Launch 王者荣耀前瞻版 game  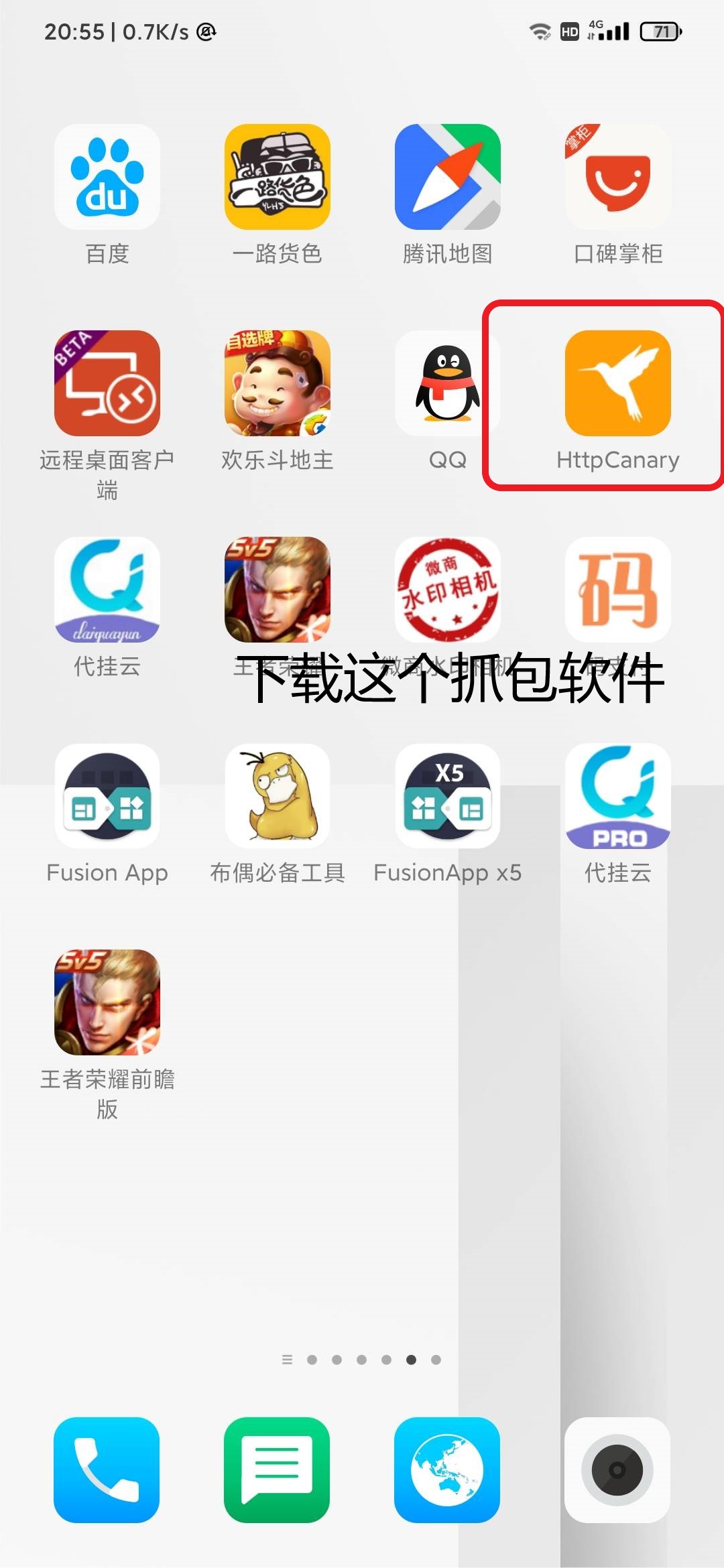click(x=107, y=1002)
